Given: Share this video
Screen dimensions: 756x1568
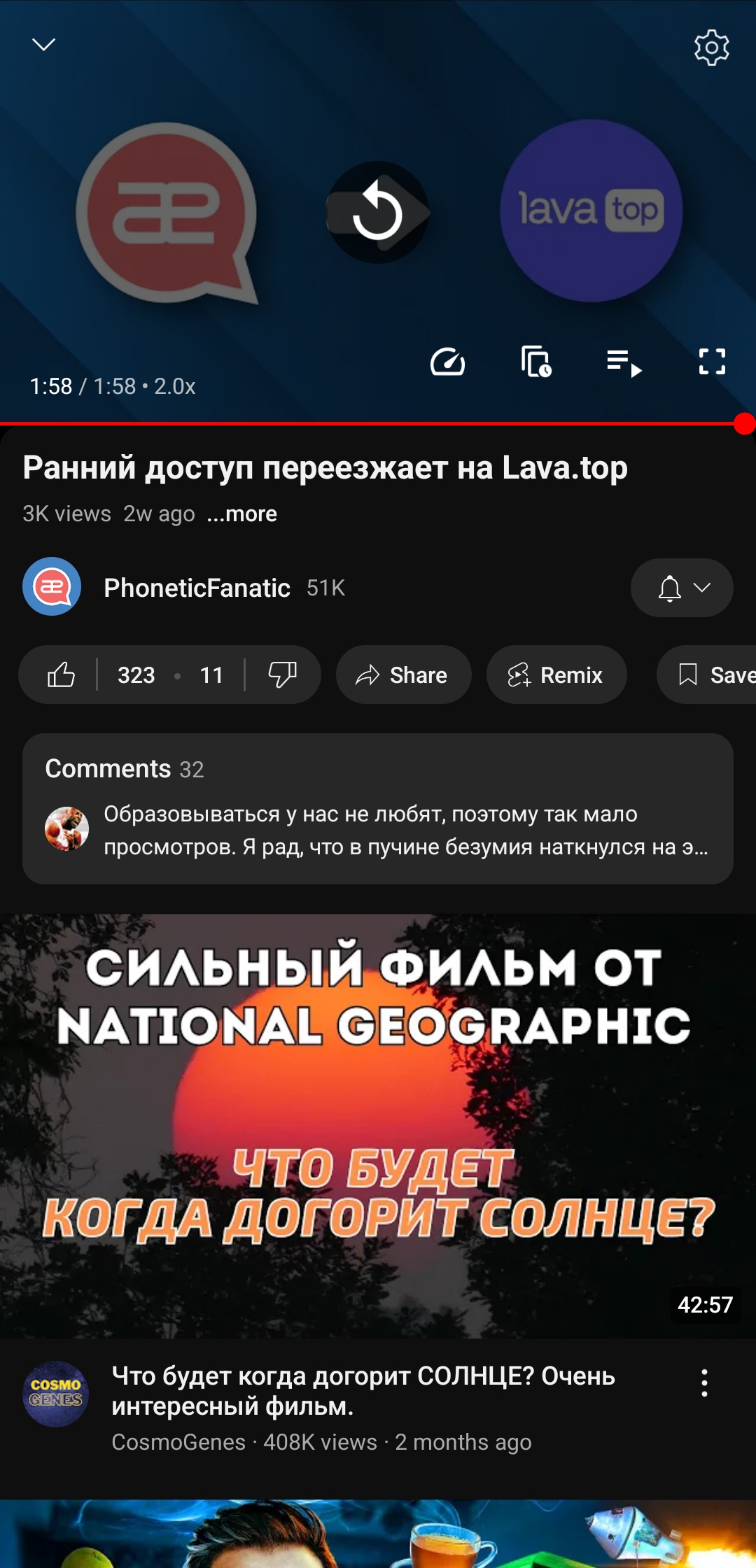Looking at the screenshot, I should (x=403, y=674).
